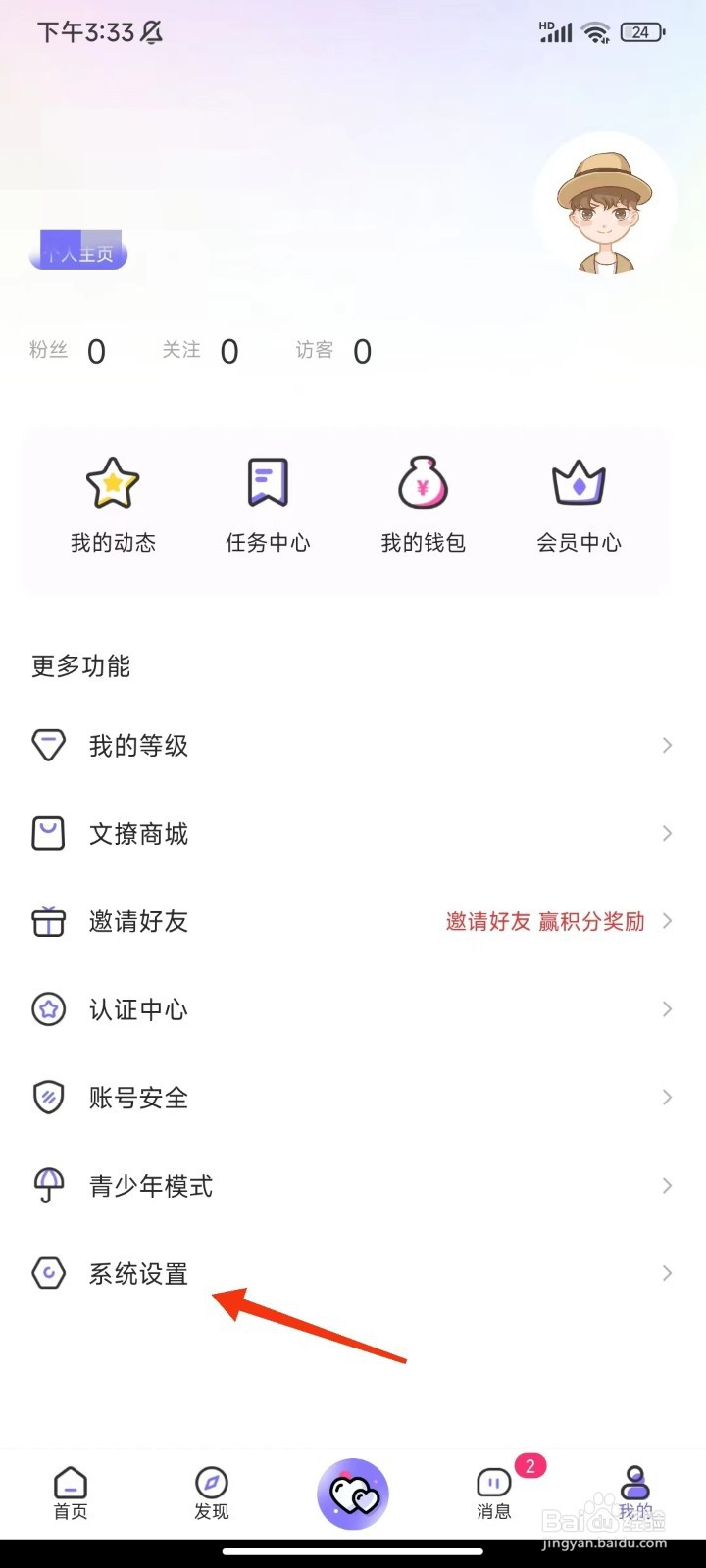The height and width of the screenshot is (1568, 706).
Task: Check the battery indicator at 24 percent
Action: tap(642, 31)
